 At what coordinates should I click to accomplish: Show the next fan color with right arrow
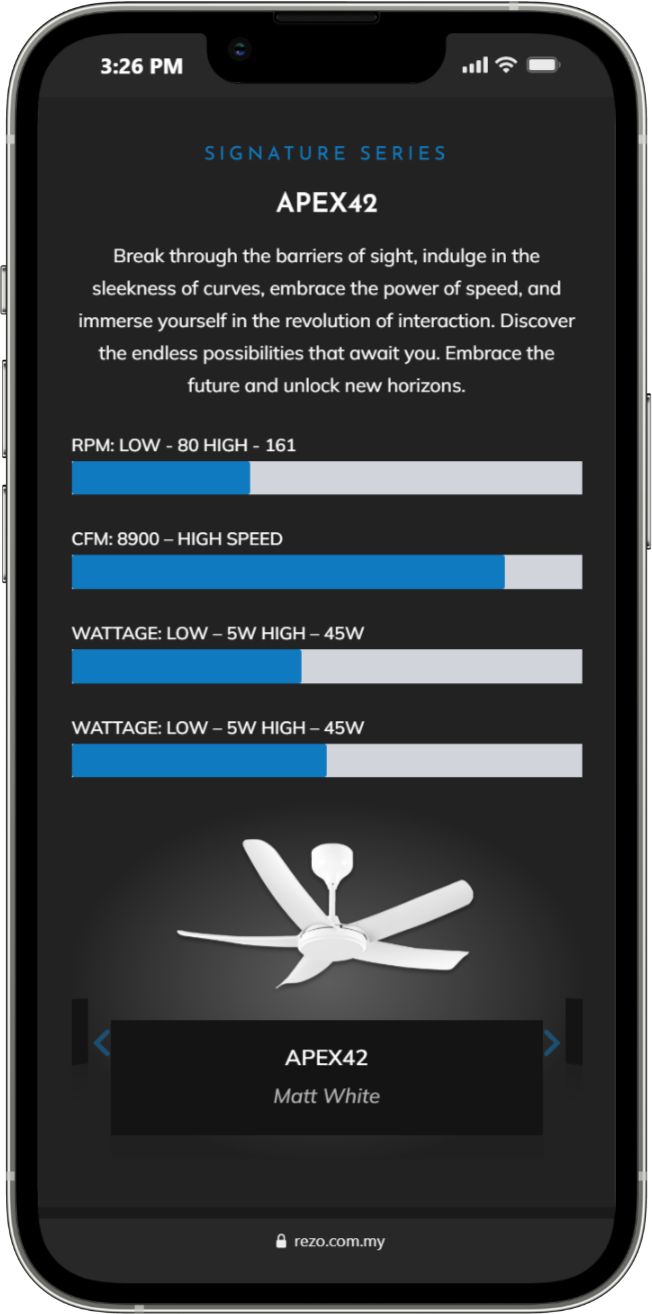pyautogui.click(x=552, y=1043)
